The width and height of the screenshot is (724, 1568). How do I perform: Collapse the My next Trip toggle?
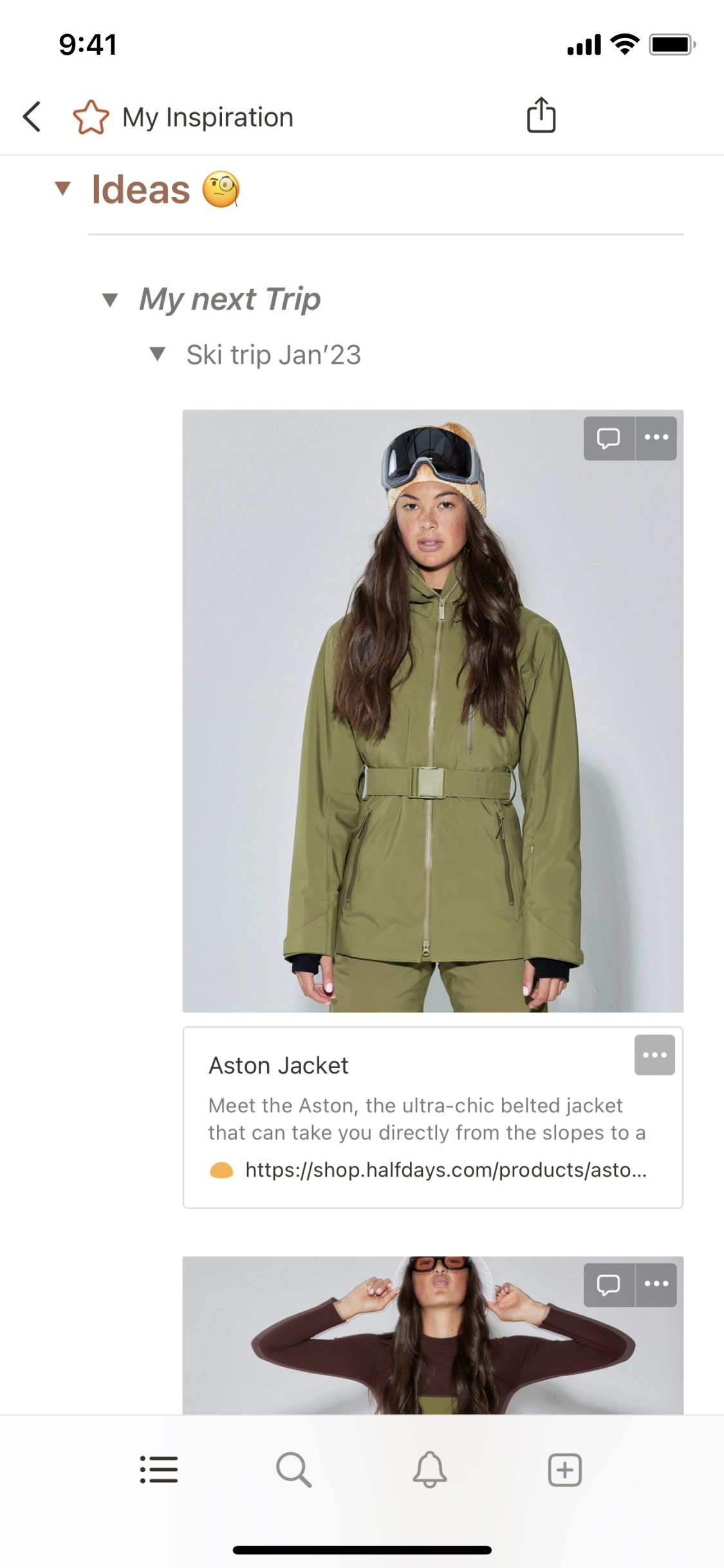[110, 300]
